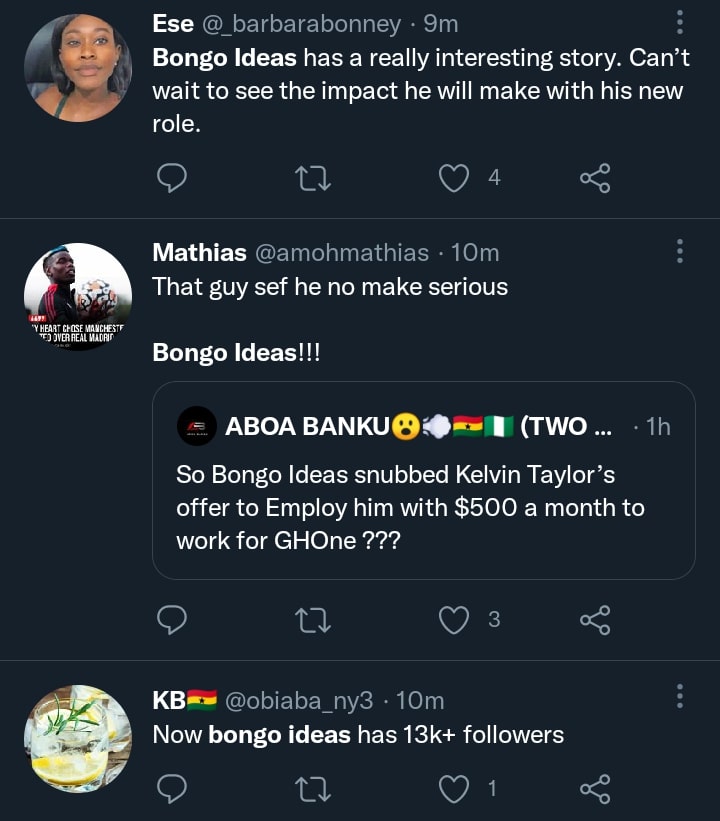The height and width of the screenshot is (821, 720).
Task: Reply to KB's tweet
Action: 172,789
